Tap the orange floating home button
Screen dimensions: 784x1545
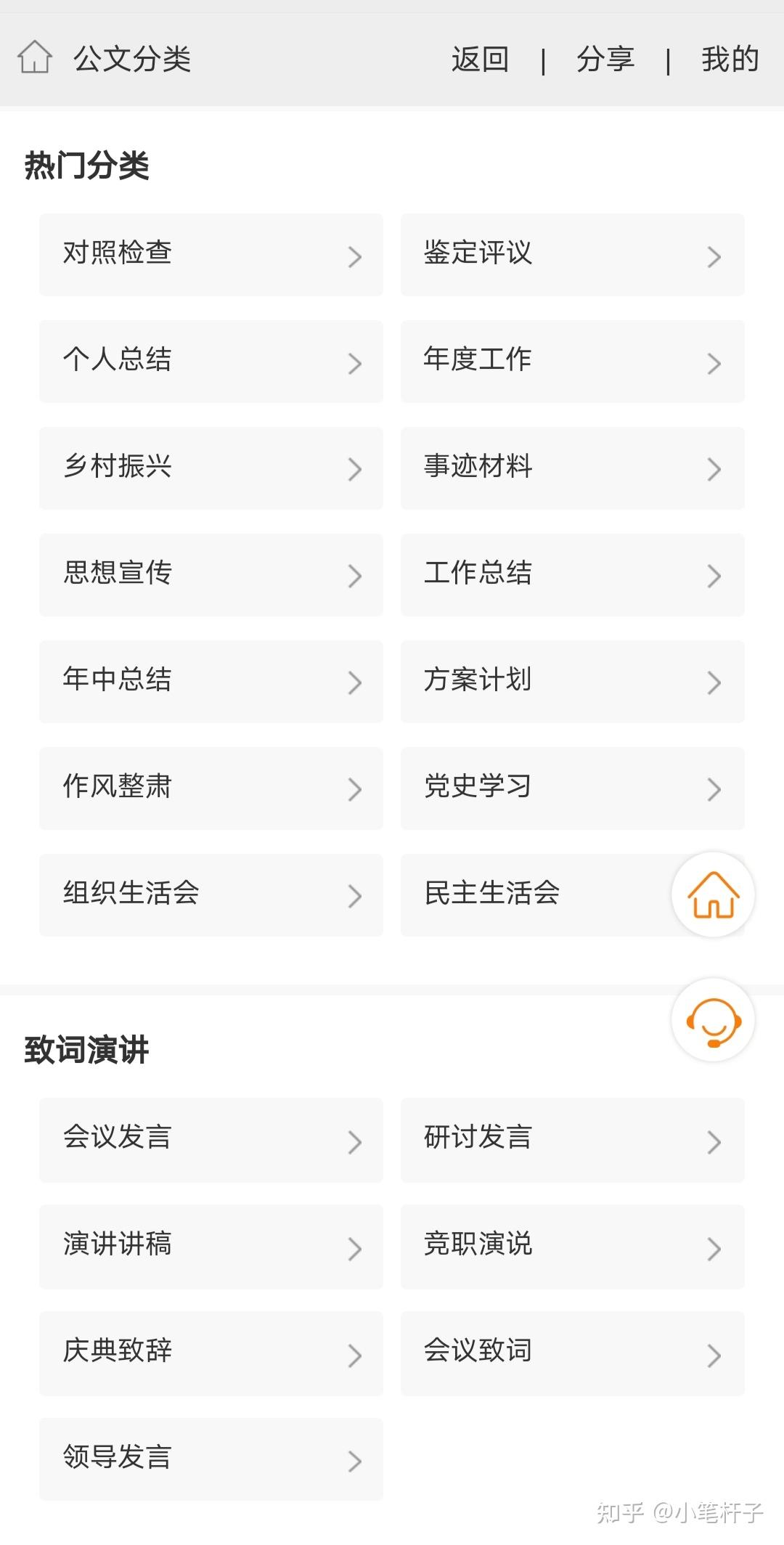pos(713,894)
